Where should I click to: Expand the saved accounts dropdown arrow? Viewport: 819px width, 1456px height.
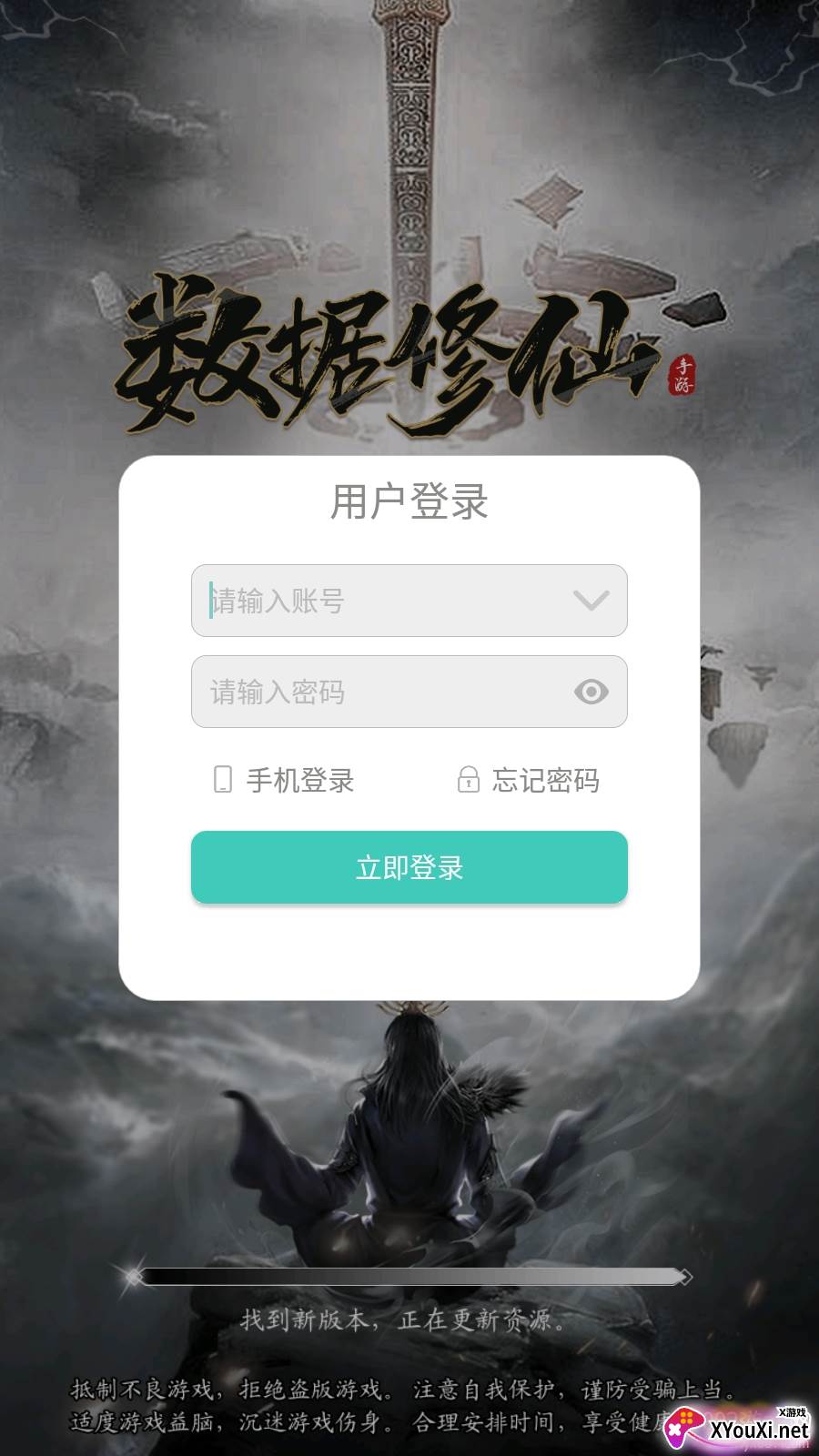[591, 601]
